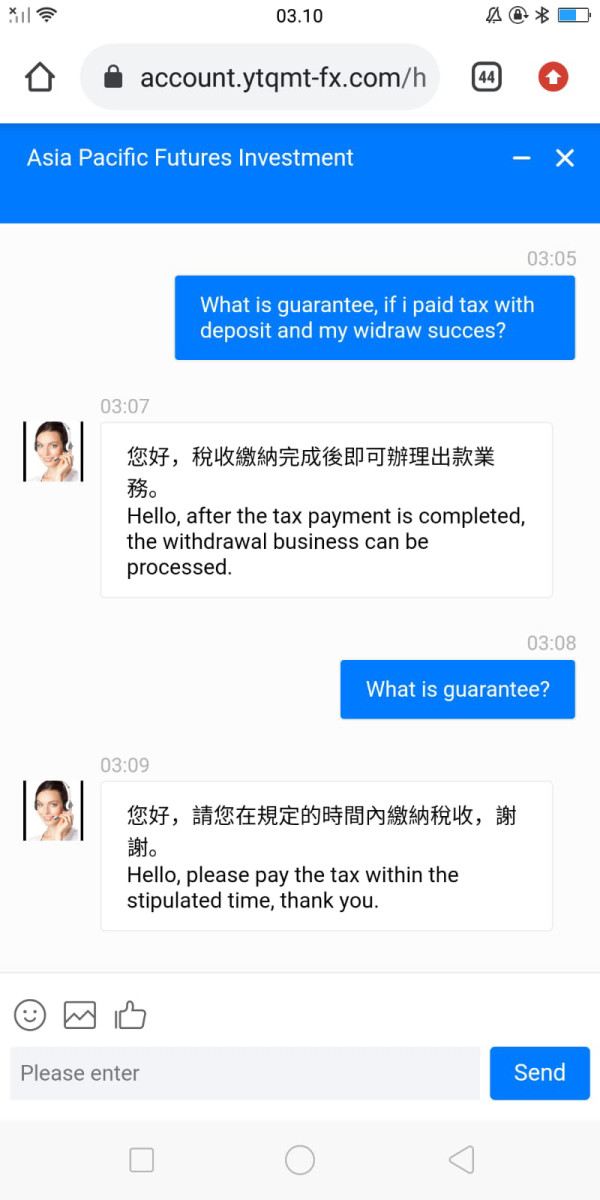Tap the Send button
Viewport: 600px width, 1200px height.
pos(540,1073)
